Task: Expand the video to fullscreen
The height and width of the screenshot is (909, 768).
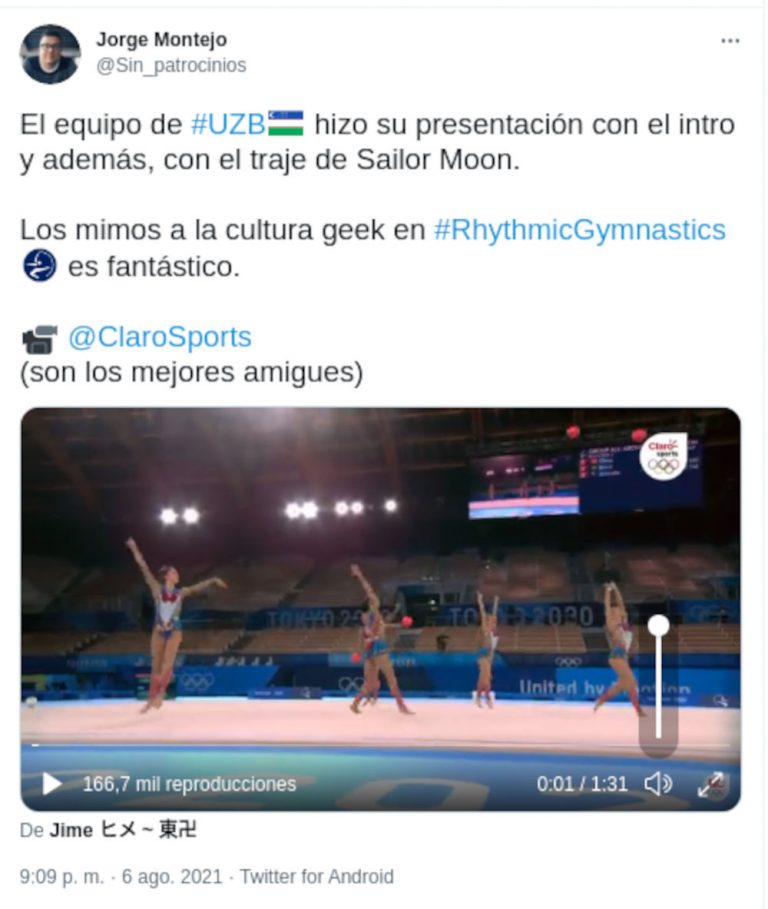Action: tap(712, 784)
